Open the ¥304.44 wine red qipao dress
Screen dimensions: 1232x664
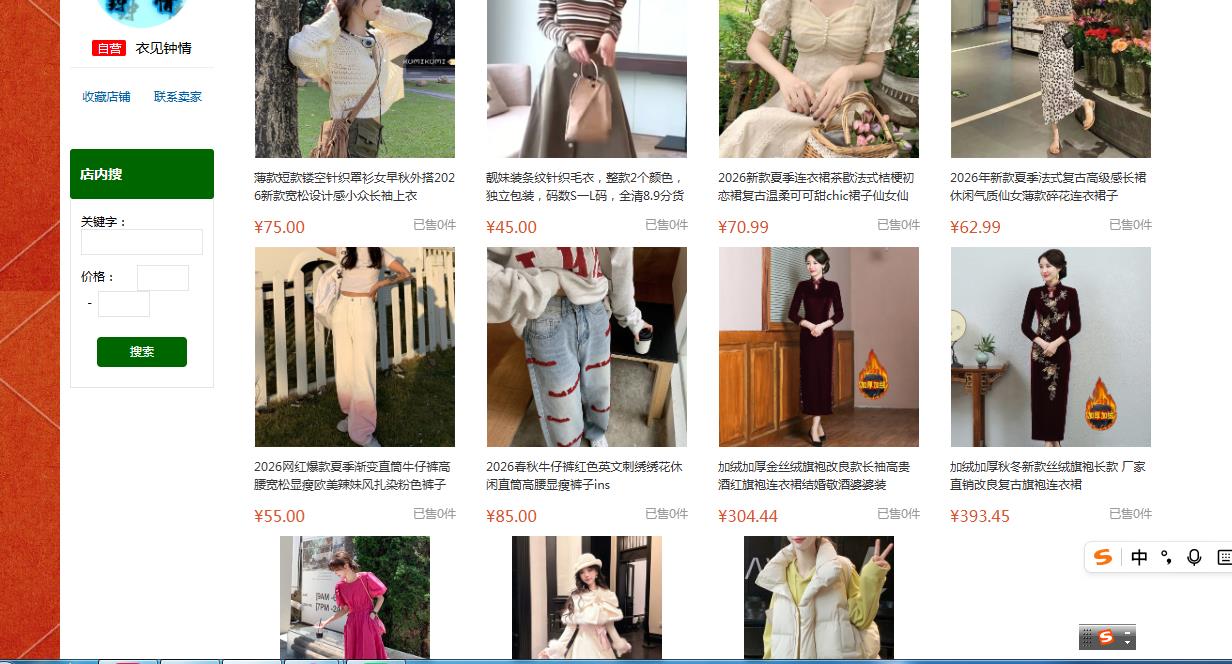[x=818, y=347]
